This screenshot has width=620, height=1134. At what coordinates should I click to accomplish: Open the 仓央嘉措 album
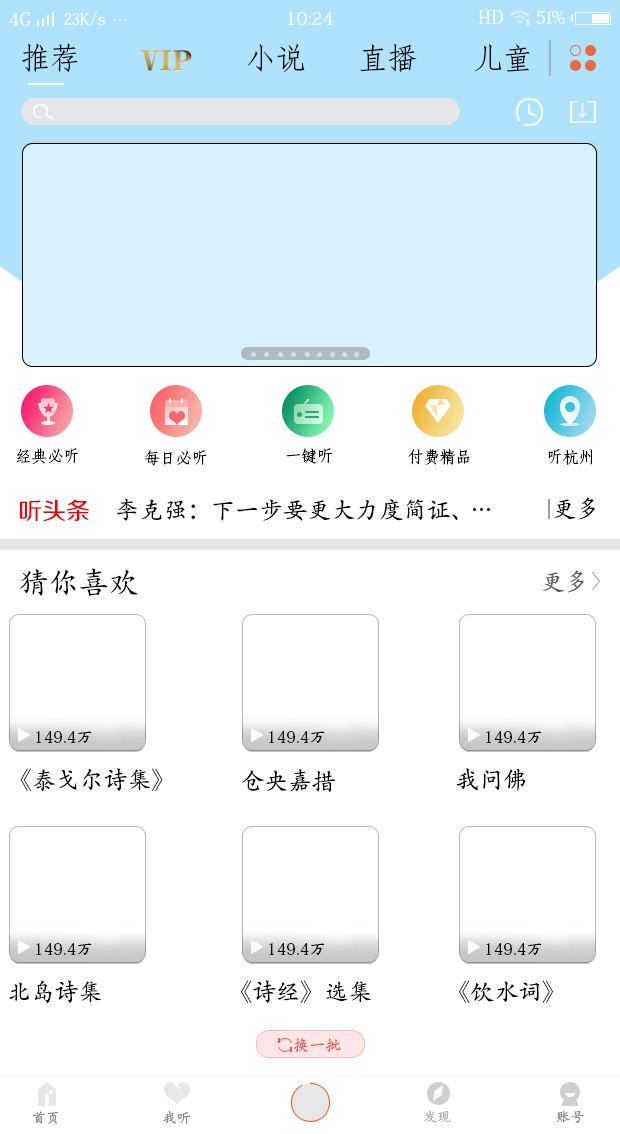310,683
